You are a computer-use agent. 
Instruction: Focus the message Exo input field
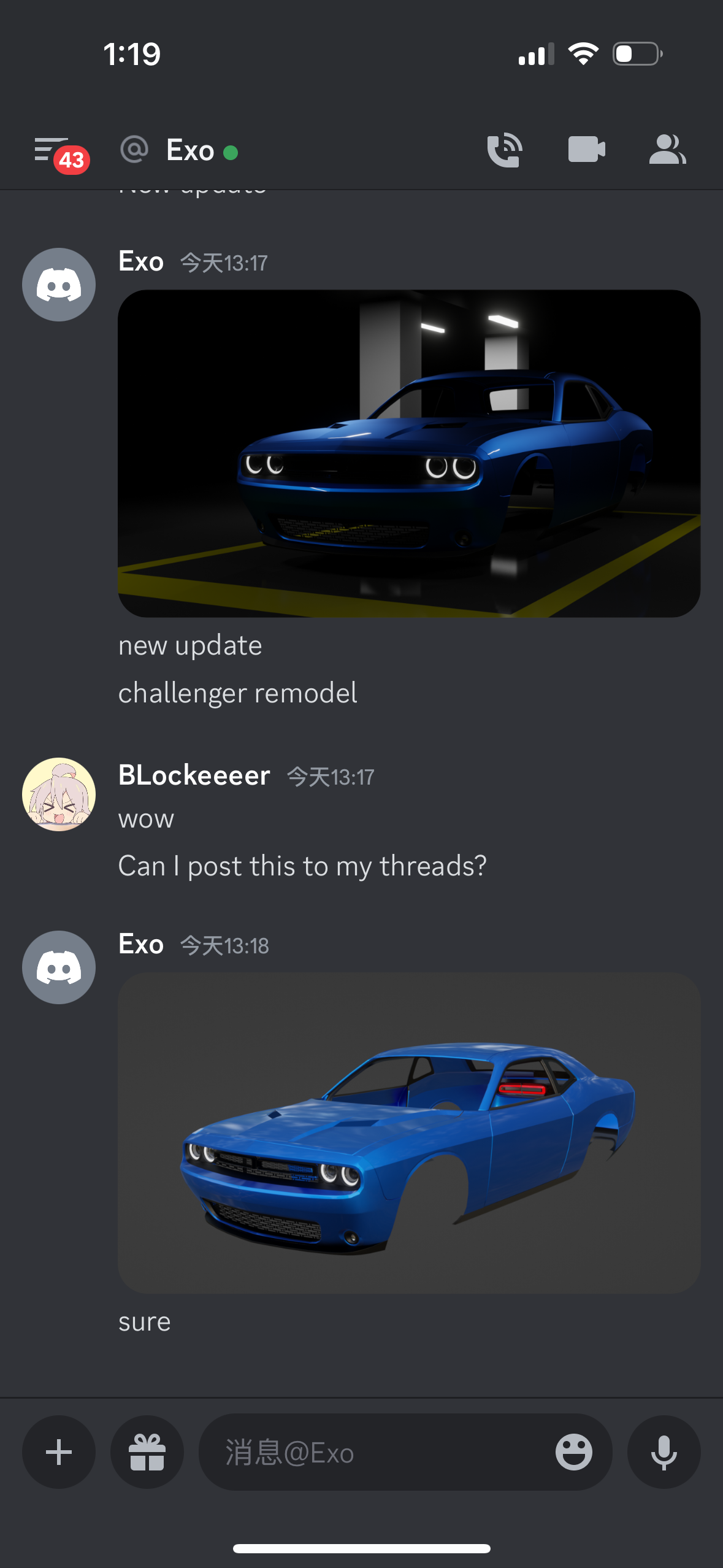click(x=374, y=1452)
